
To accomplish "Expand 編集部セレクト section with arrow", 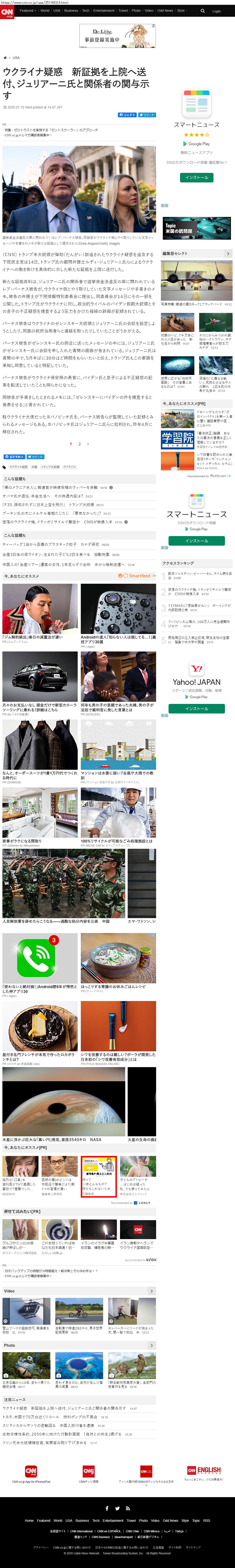I will (x=228, y=253).
